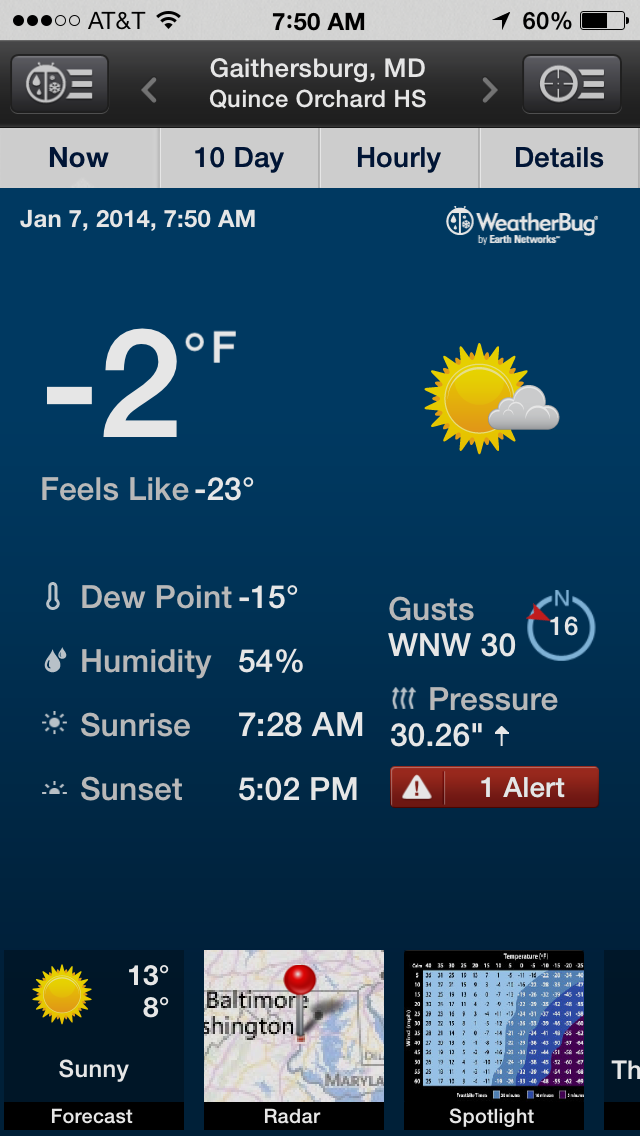Go to the next location arrow
Viewport: 640px width, 1136px height.
[x=490, y=91]
